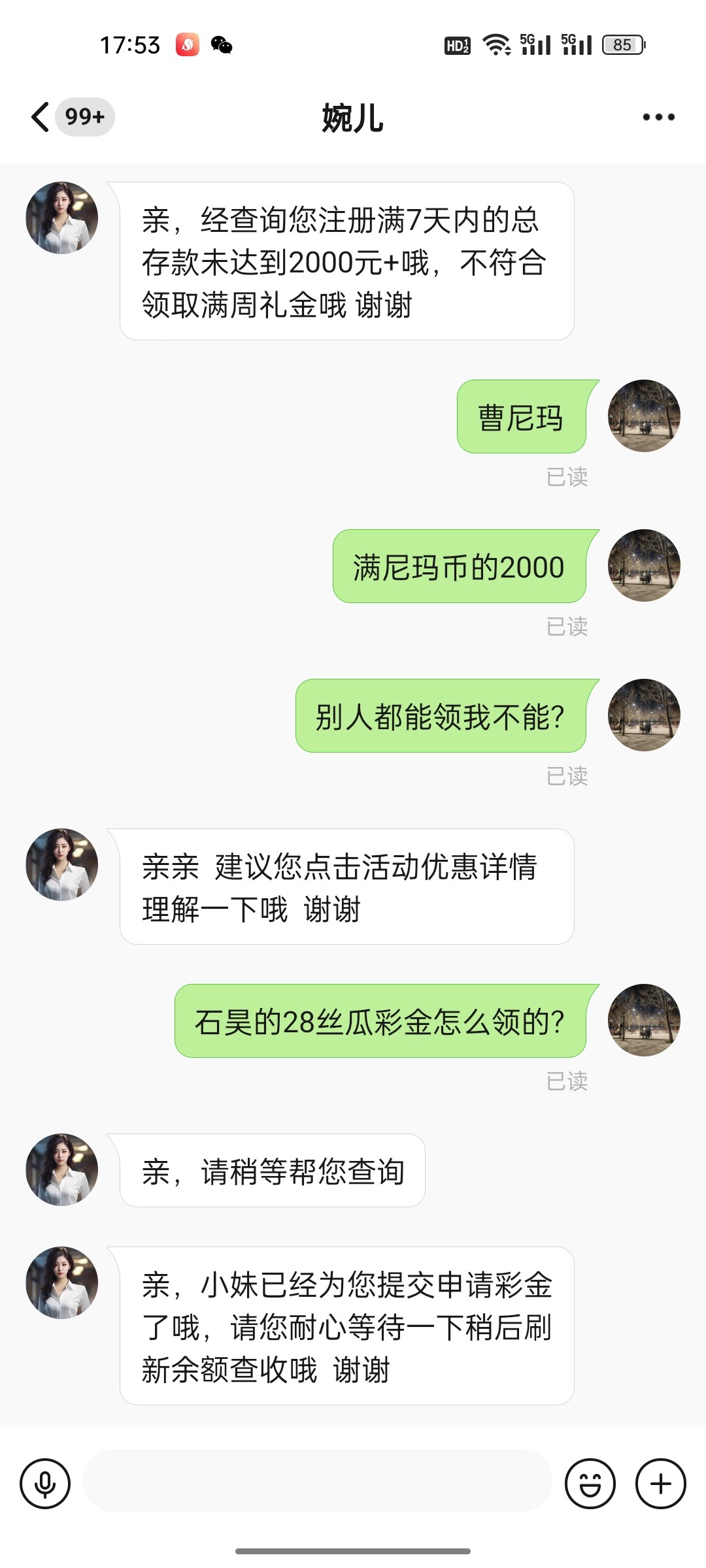Focus the message text field

coord(318,1480)
